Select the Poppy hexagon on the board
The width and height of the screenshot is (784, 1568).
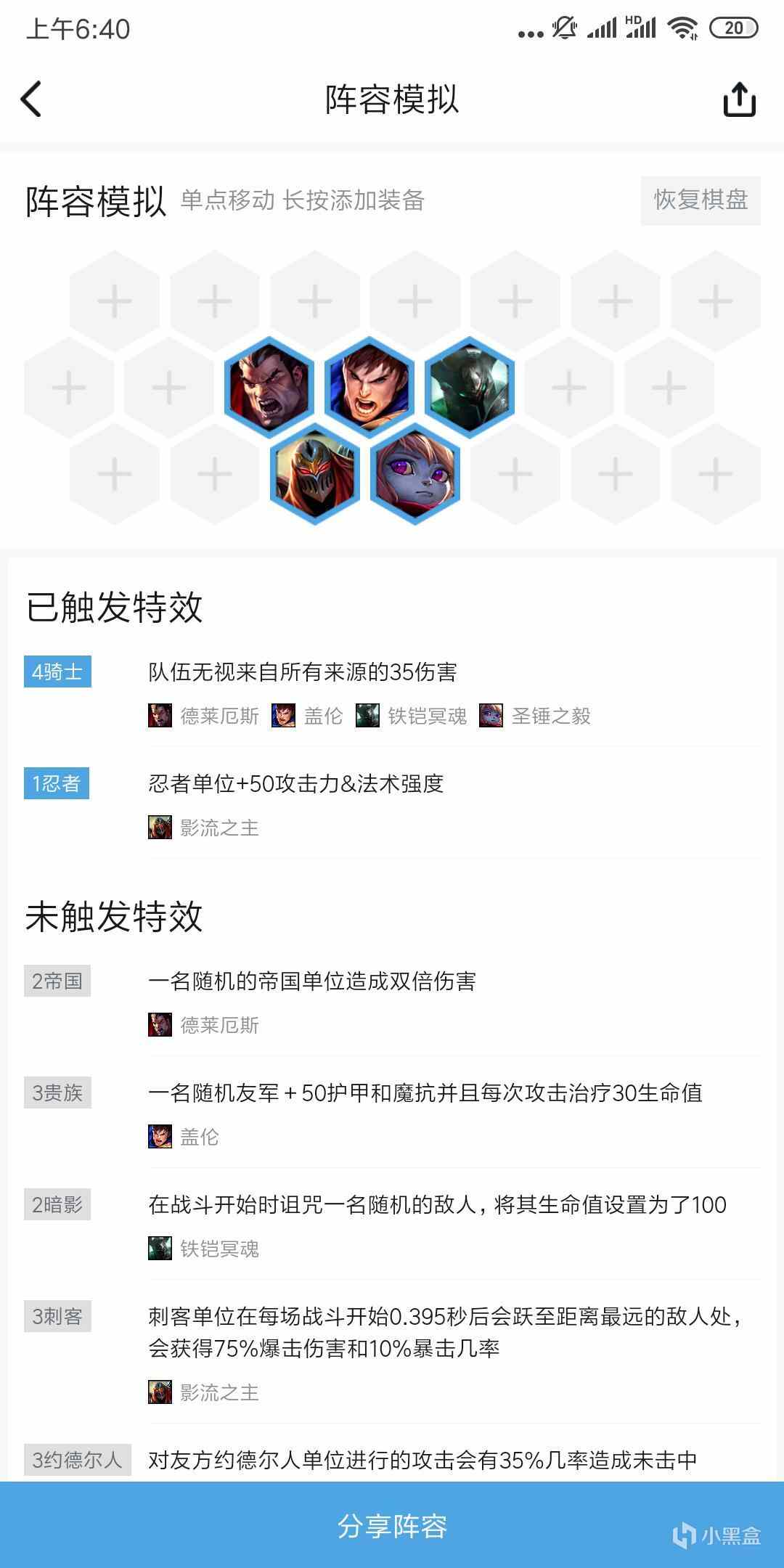[415, 475]
